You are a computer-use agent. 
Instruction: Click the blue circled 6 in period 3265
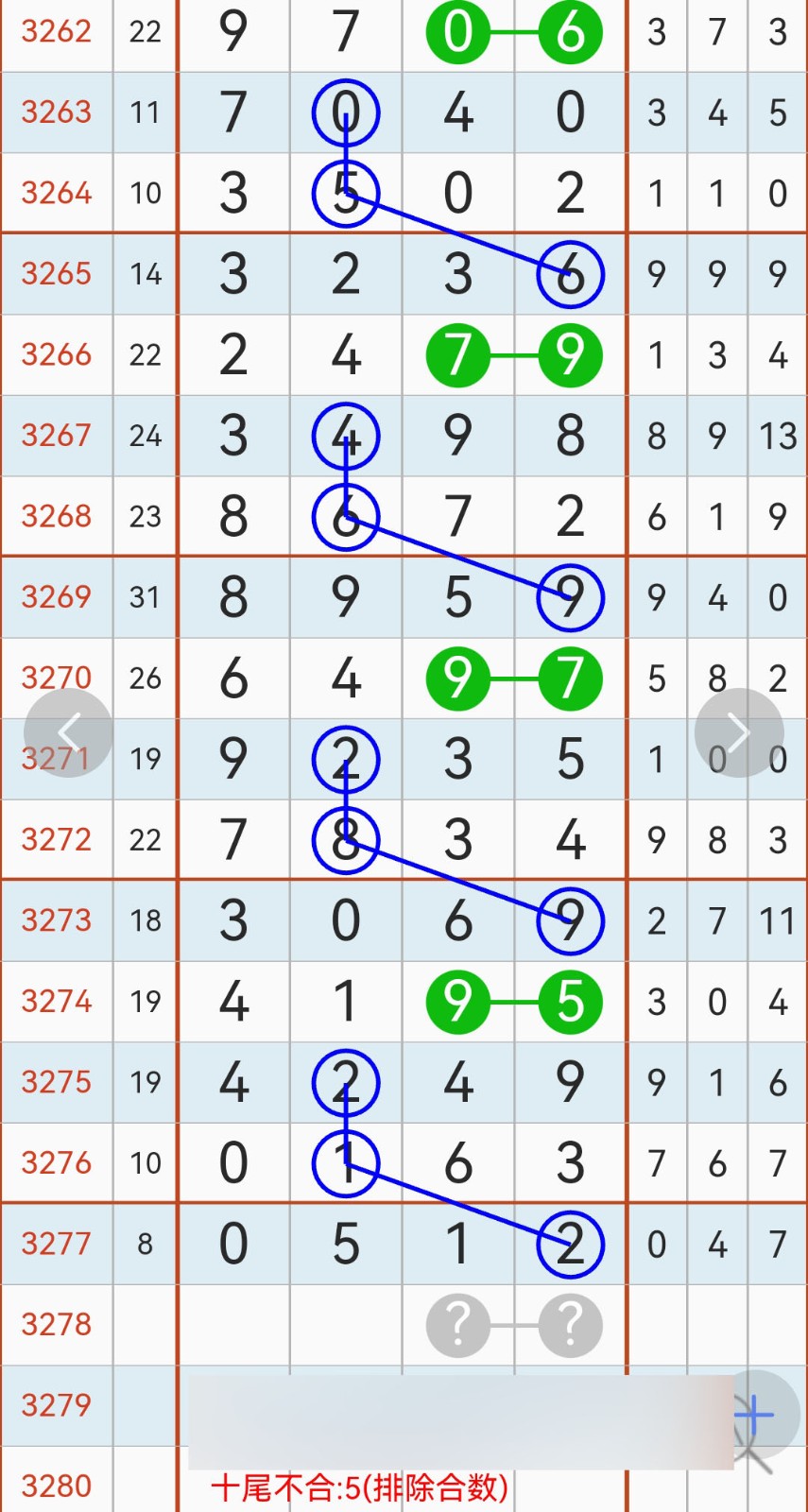pyautogui.click(x=569, y=274)
